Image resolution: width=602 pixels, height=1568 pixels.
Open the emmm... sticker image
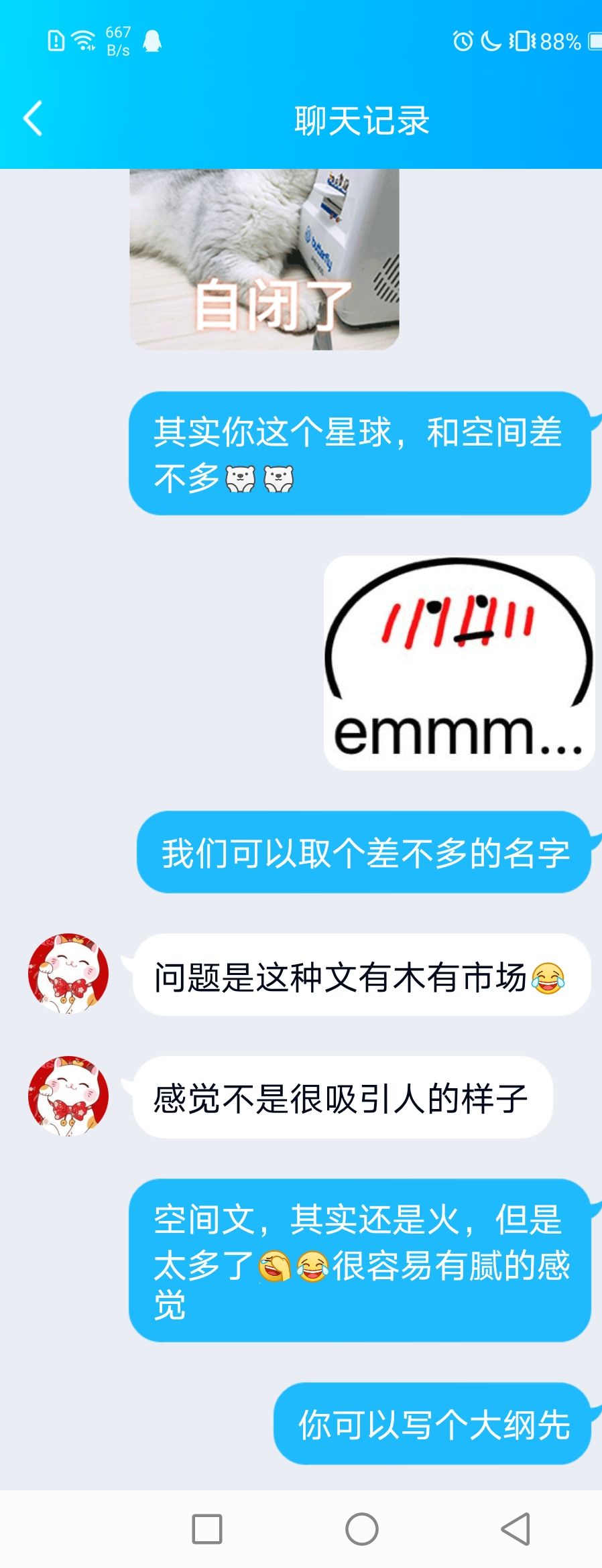pyautogui.click(x=459, y=663)
